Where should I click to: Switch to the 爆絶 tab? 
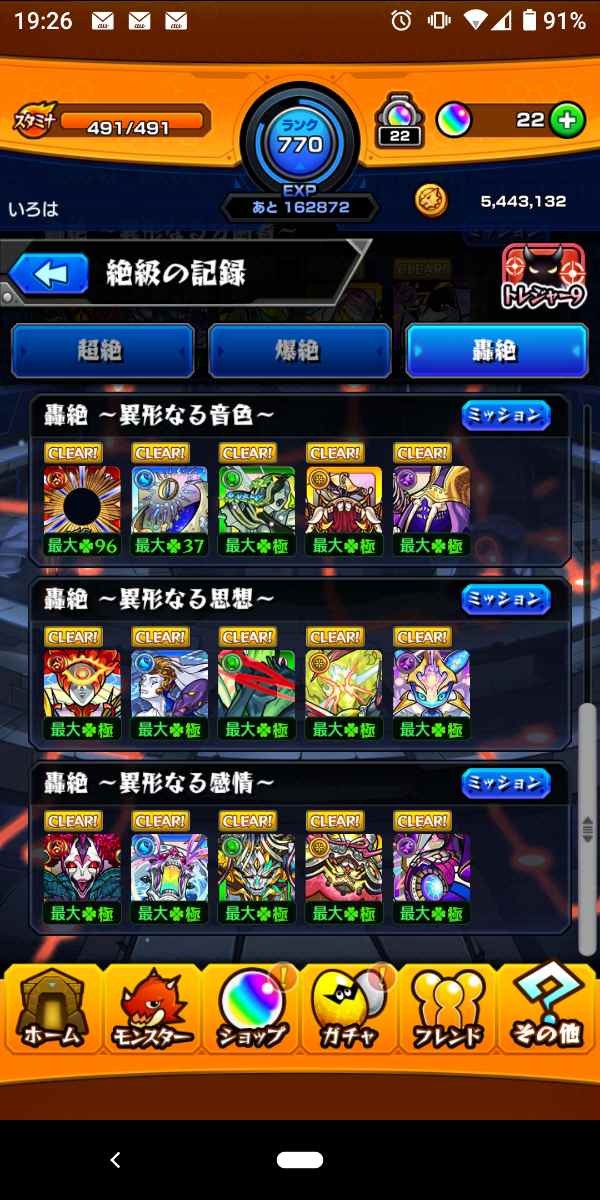coord(298,350)
